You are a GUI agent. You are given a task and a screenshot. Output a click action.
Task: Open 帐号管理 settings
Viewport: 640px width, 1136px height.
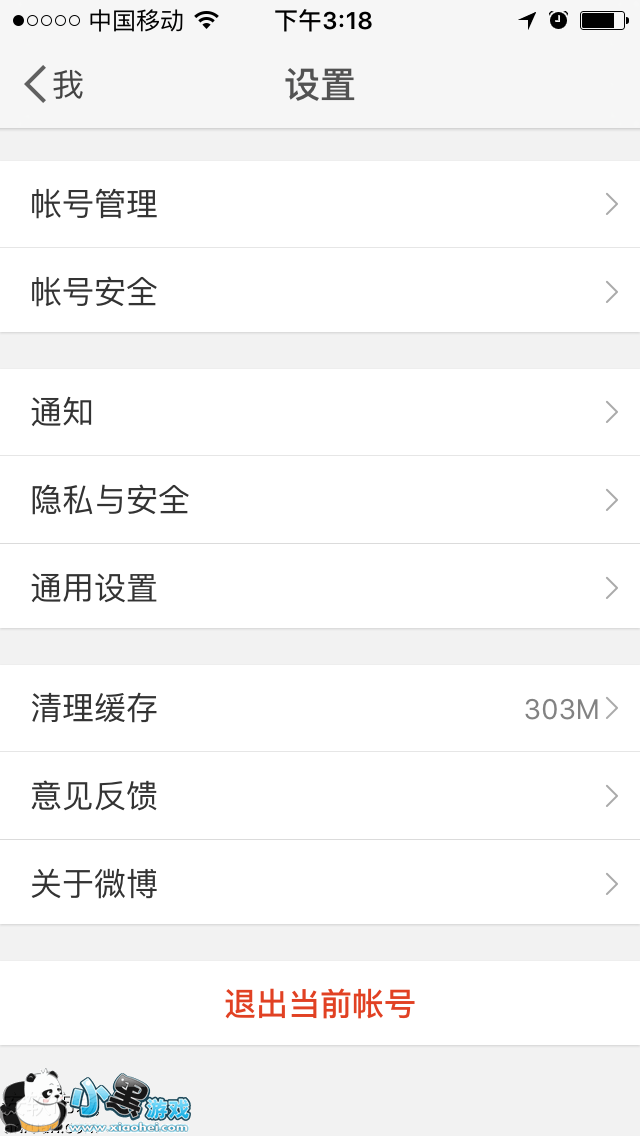coord(320,204)
